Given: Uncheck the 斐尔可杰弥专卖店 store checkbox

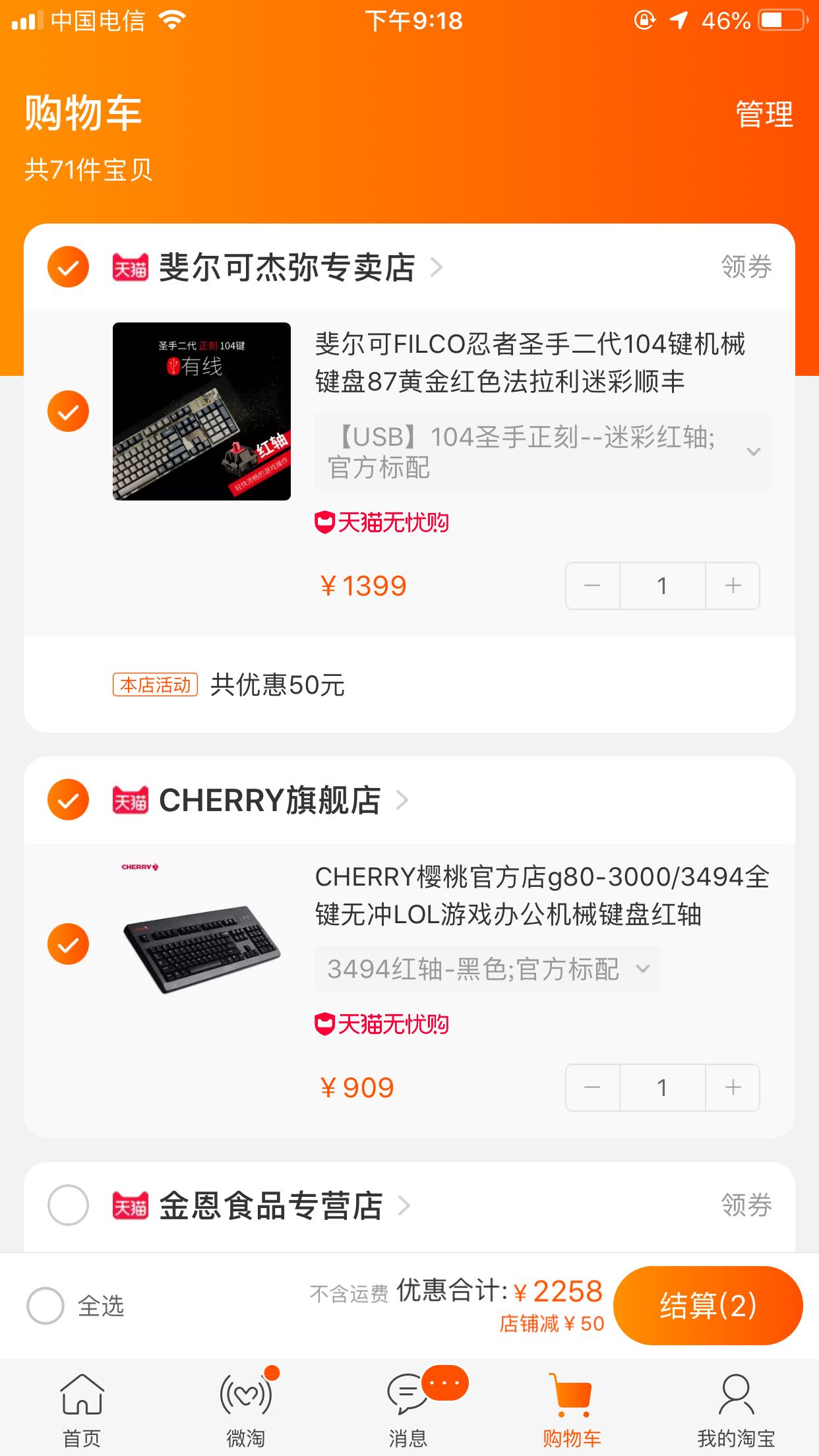Looking at the screenshot, I should pos(68,267).
